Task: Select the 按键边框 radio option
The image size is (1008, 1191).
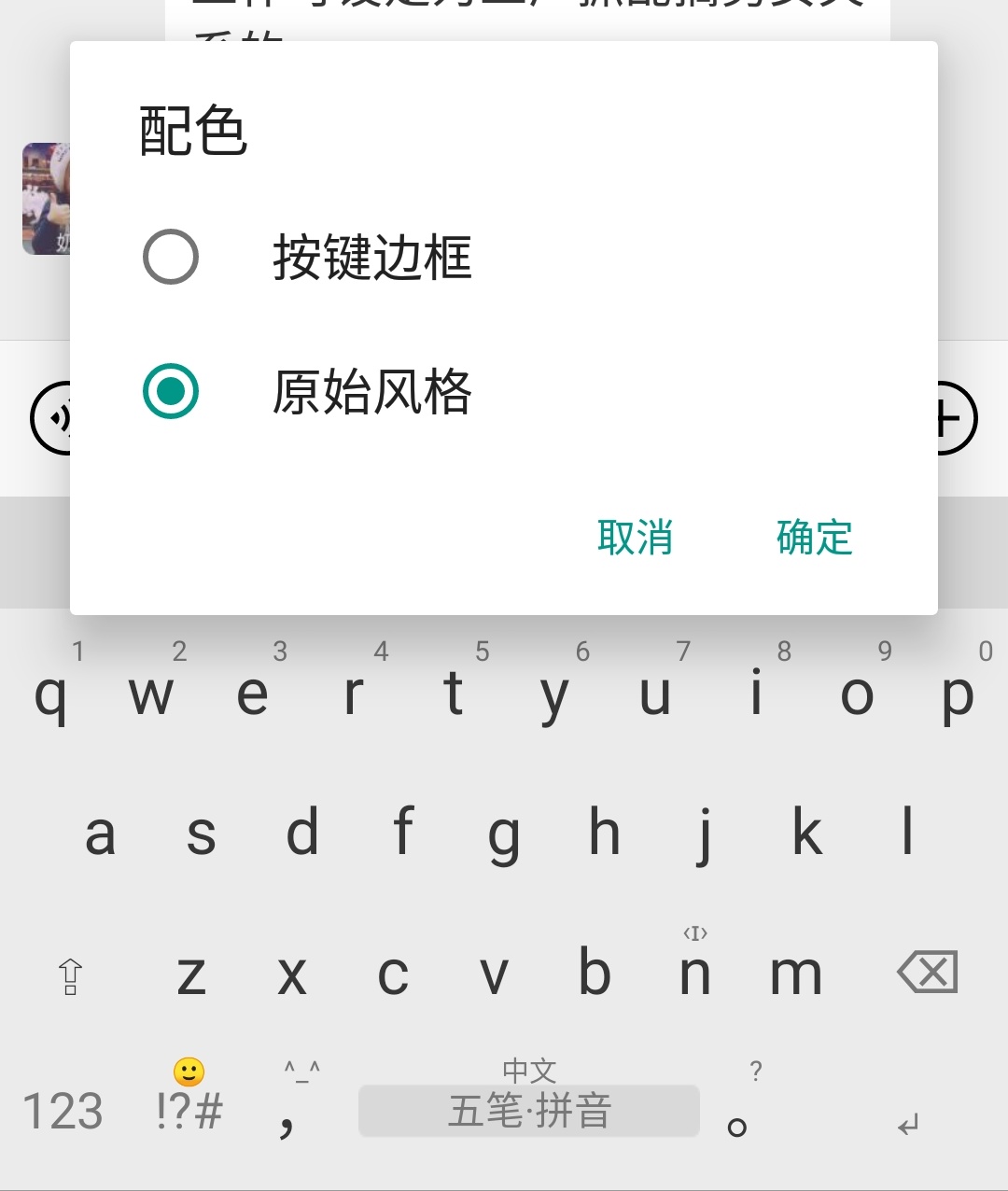Action: pos(171,258)
